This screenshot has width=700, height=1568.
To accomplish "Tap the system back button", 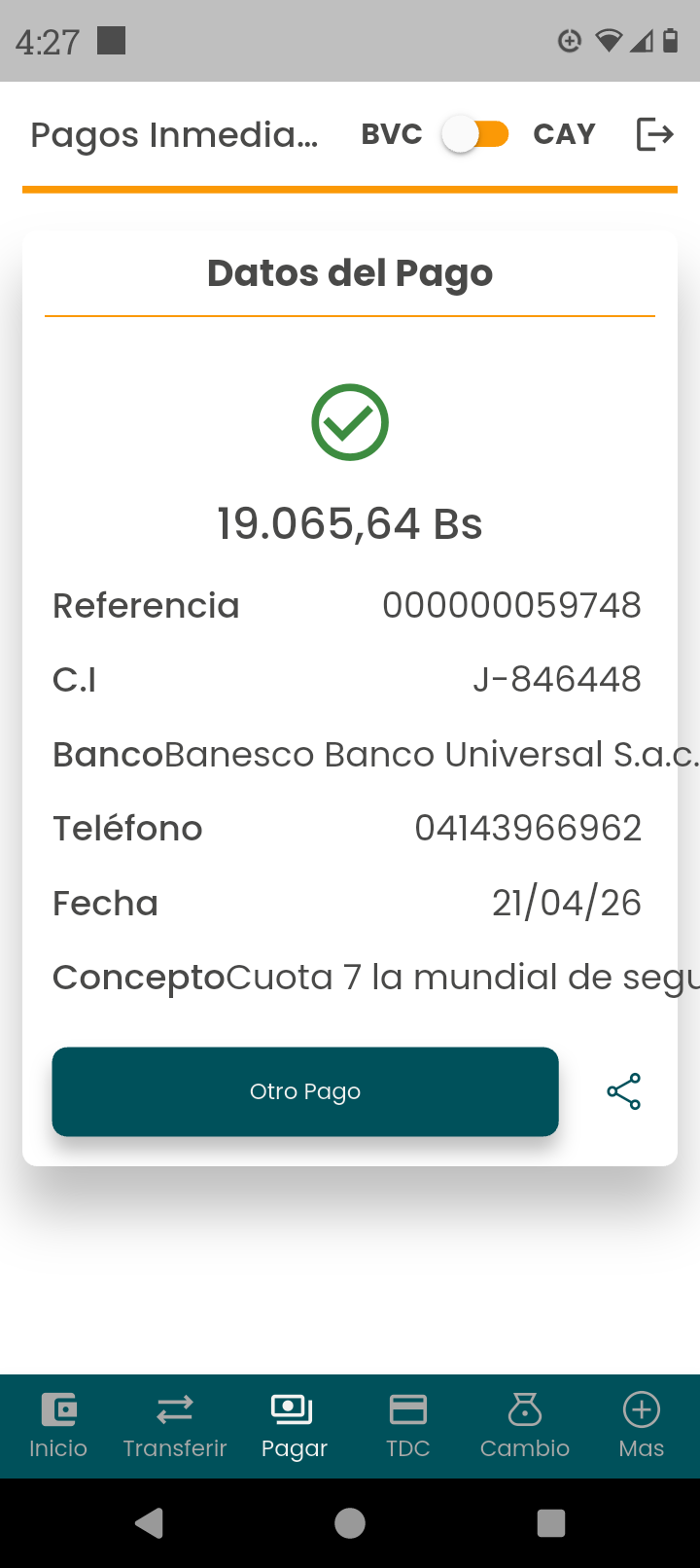I will click(150, 1523).
